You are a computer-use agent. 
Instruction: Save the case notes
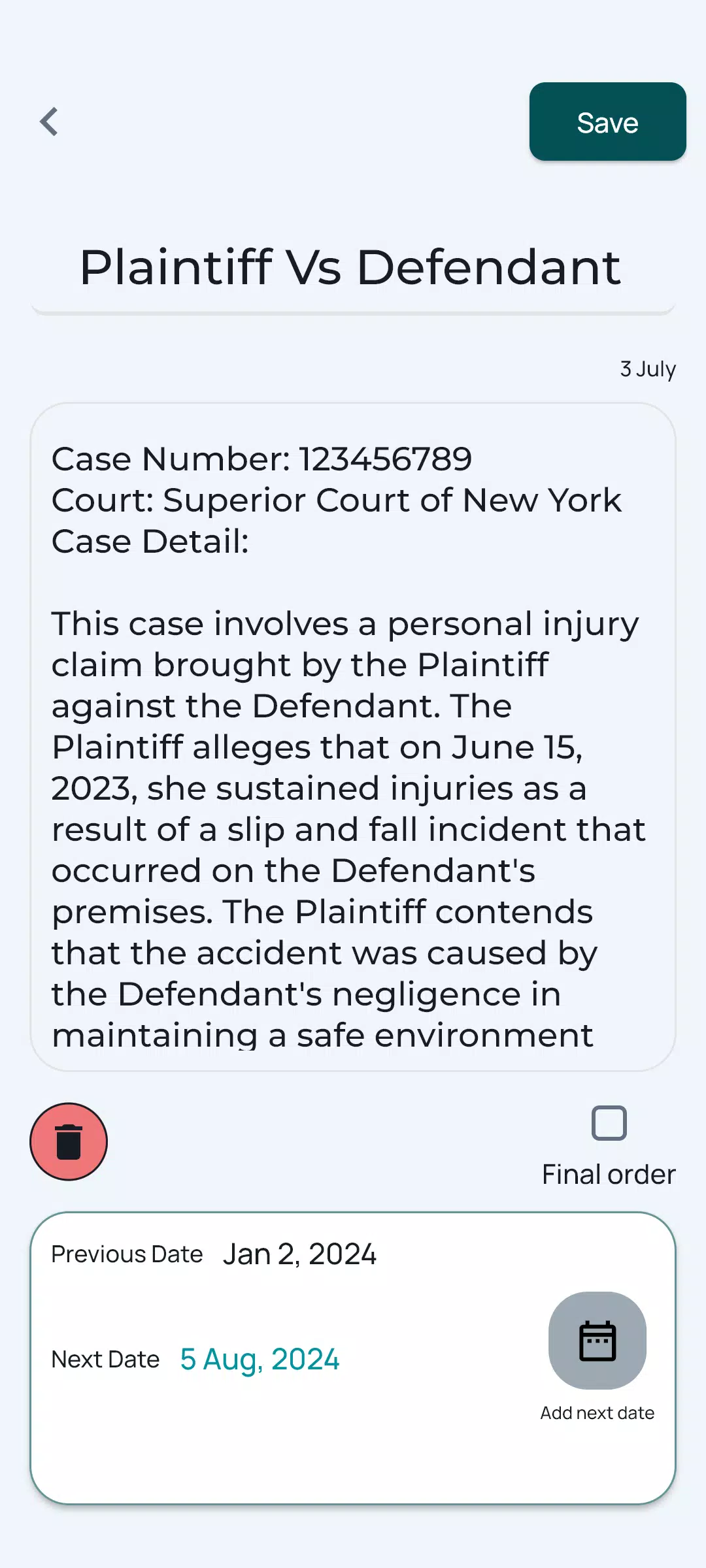[607, 122]
